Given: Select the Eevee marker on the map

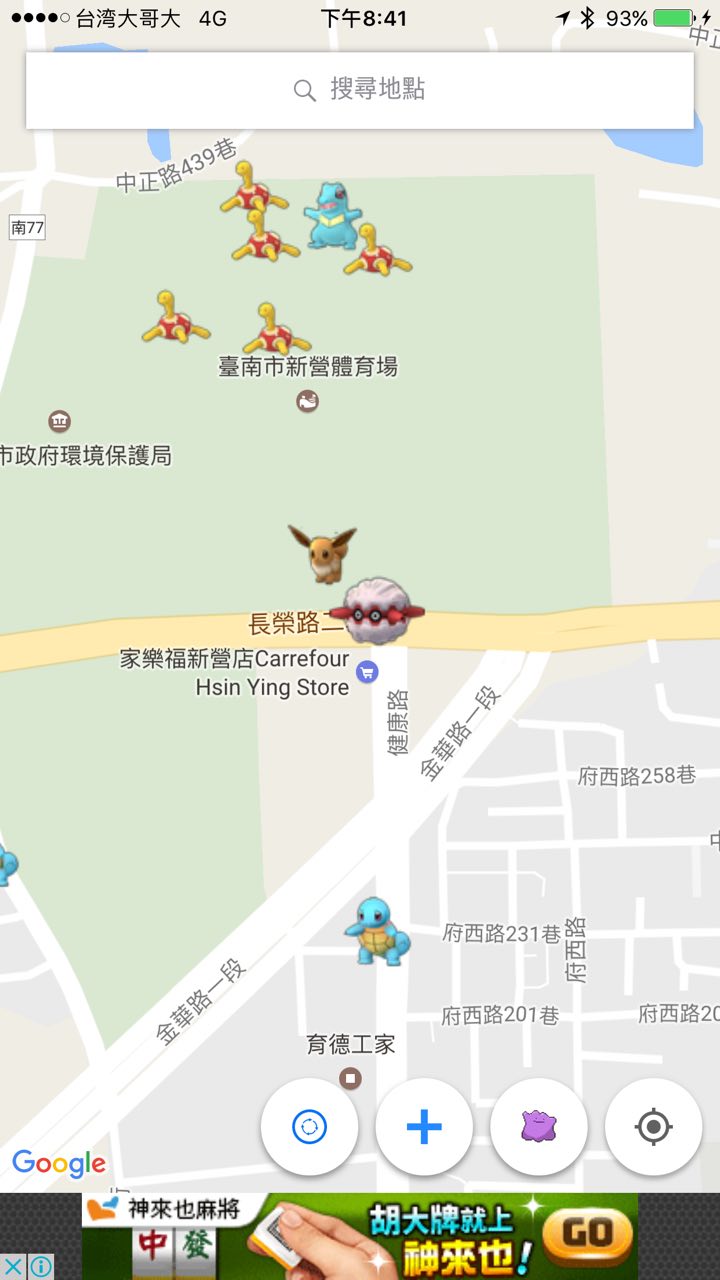Looking at the screenshot, I should click(323, 553).
